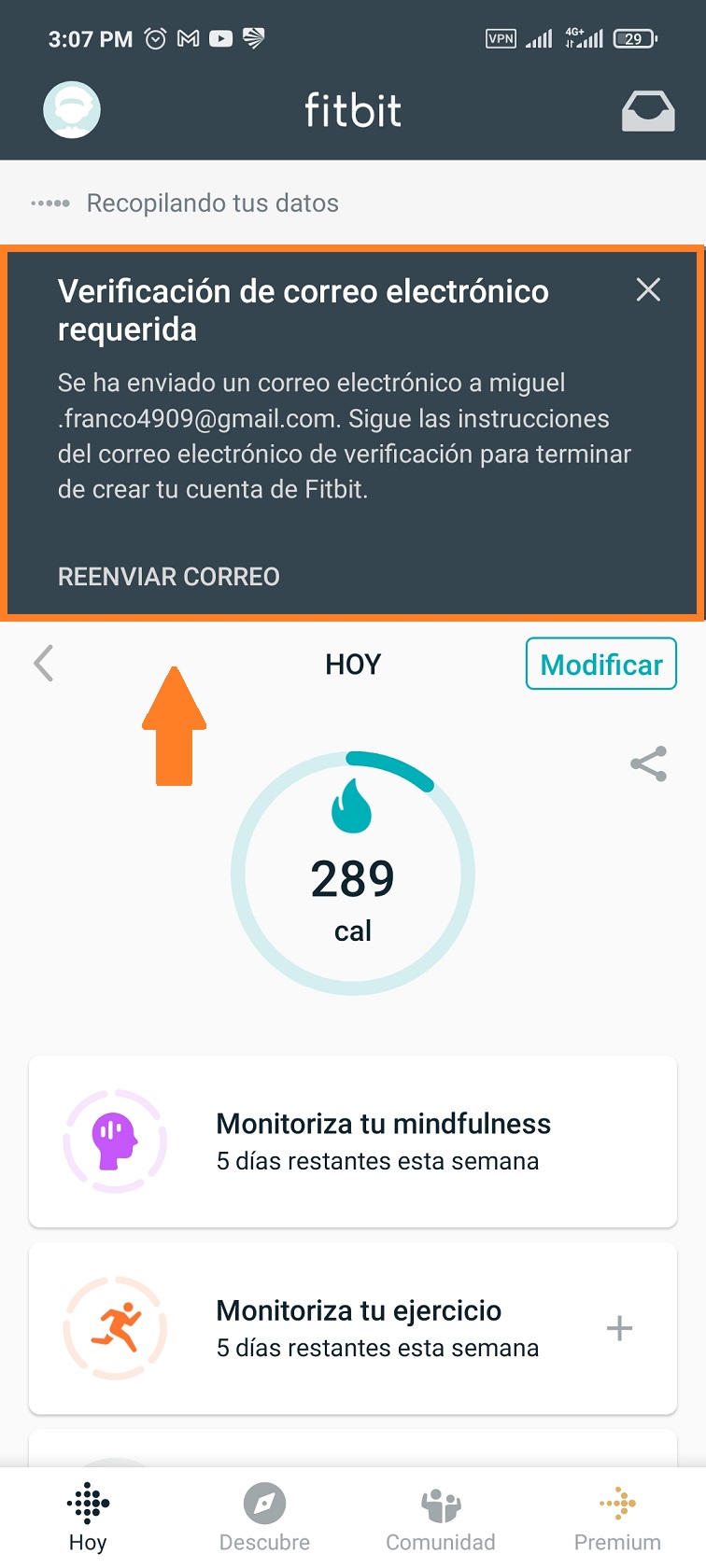
Task: Go to the previous day arrow
Action: click(x=43, y=664)
